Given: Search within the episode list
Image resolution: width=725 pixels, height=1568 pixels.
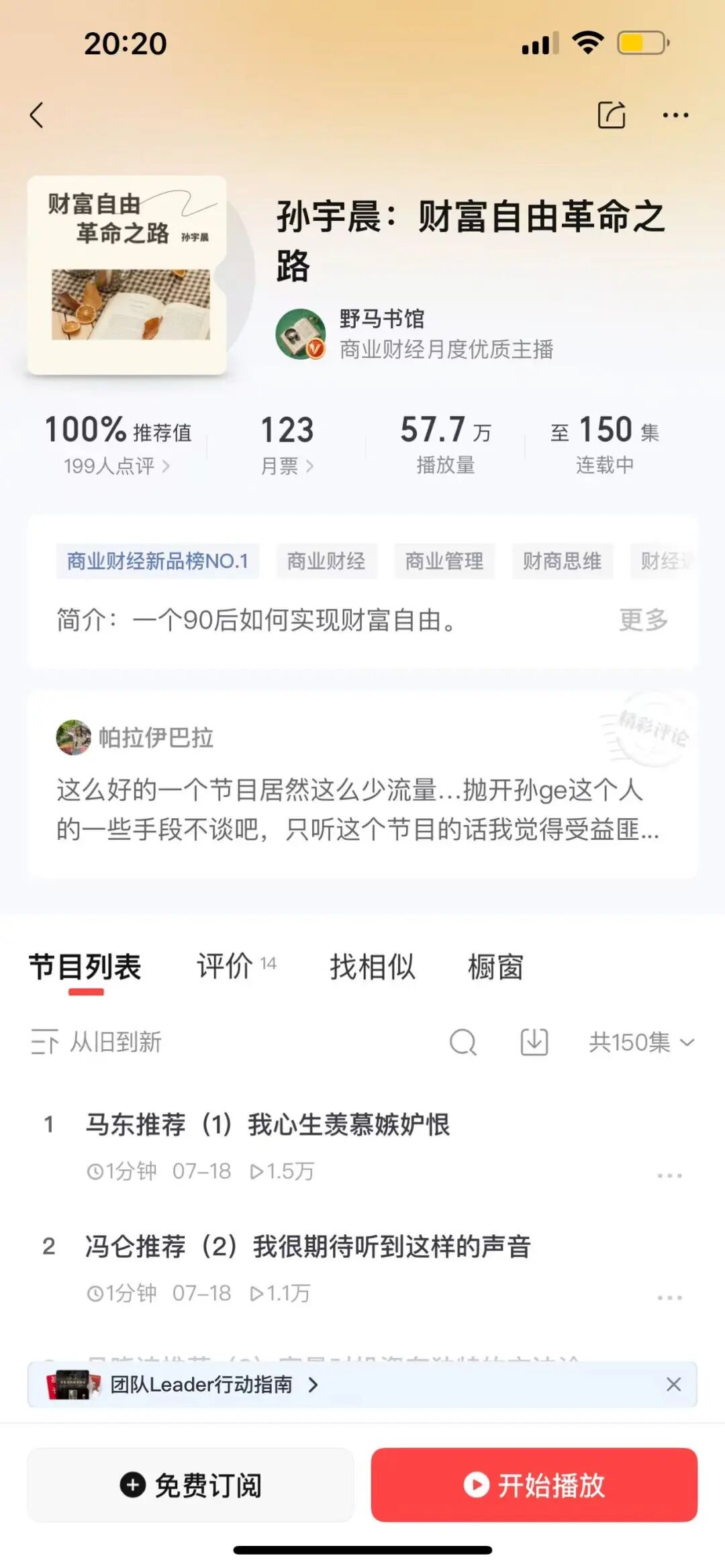Looking at the screenshot, I should [463, 1042].
